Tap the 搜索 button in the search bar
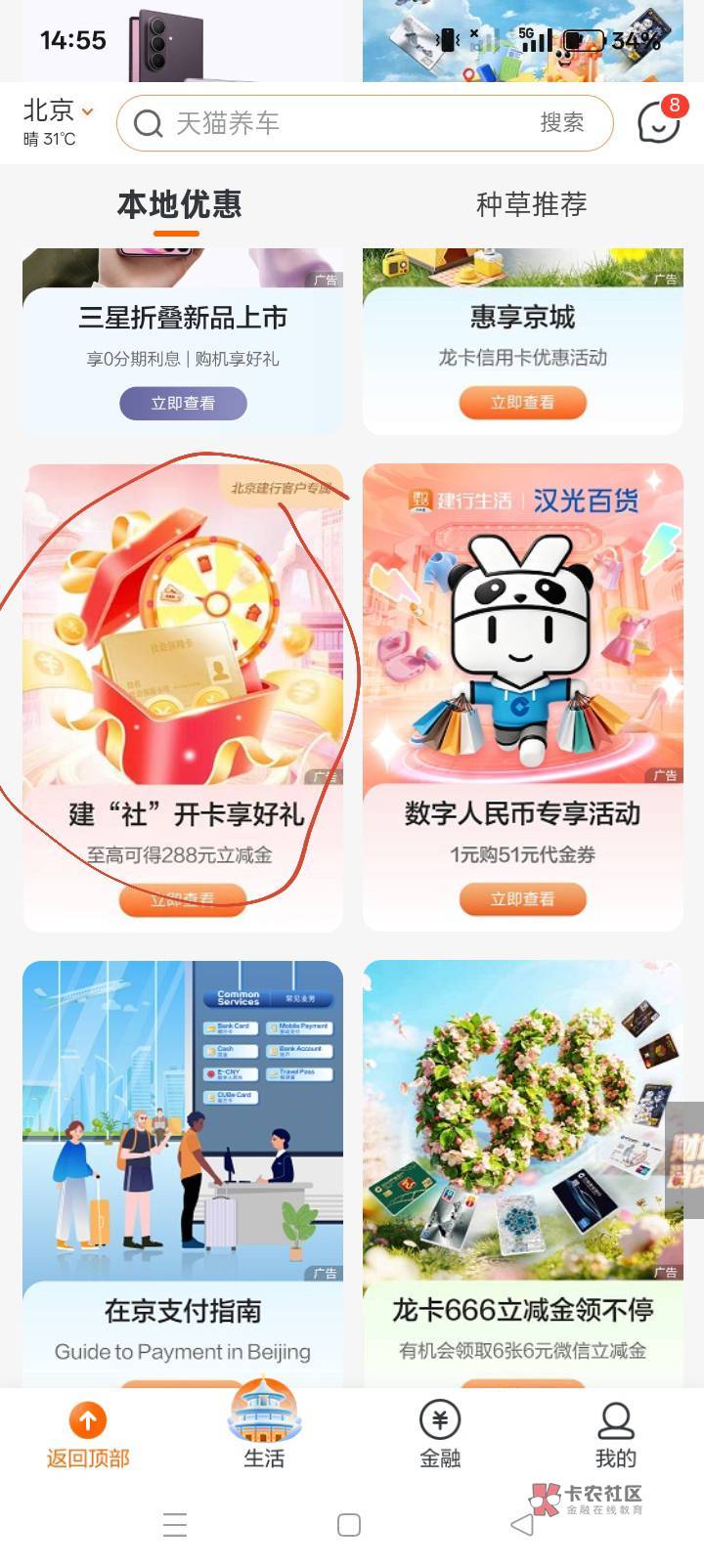The width and height of the screenshot is (704, 1568). click(x=561, y=123)
